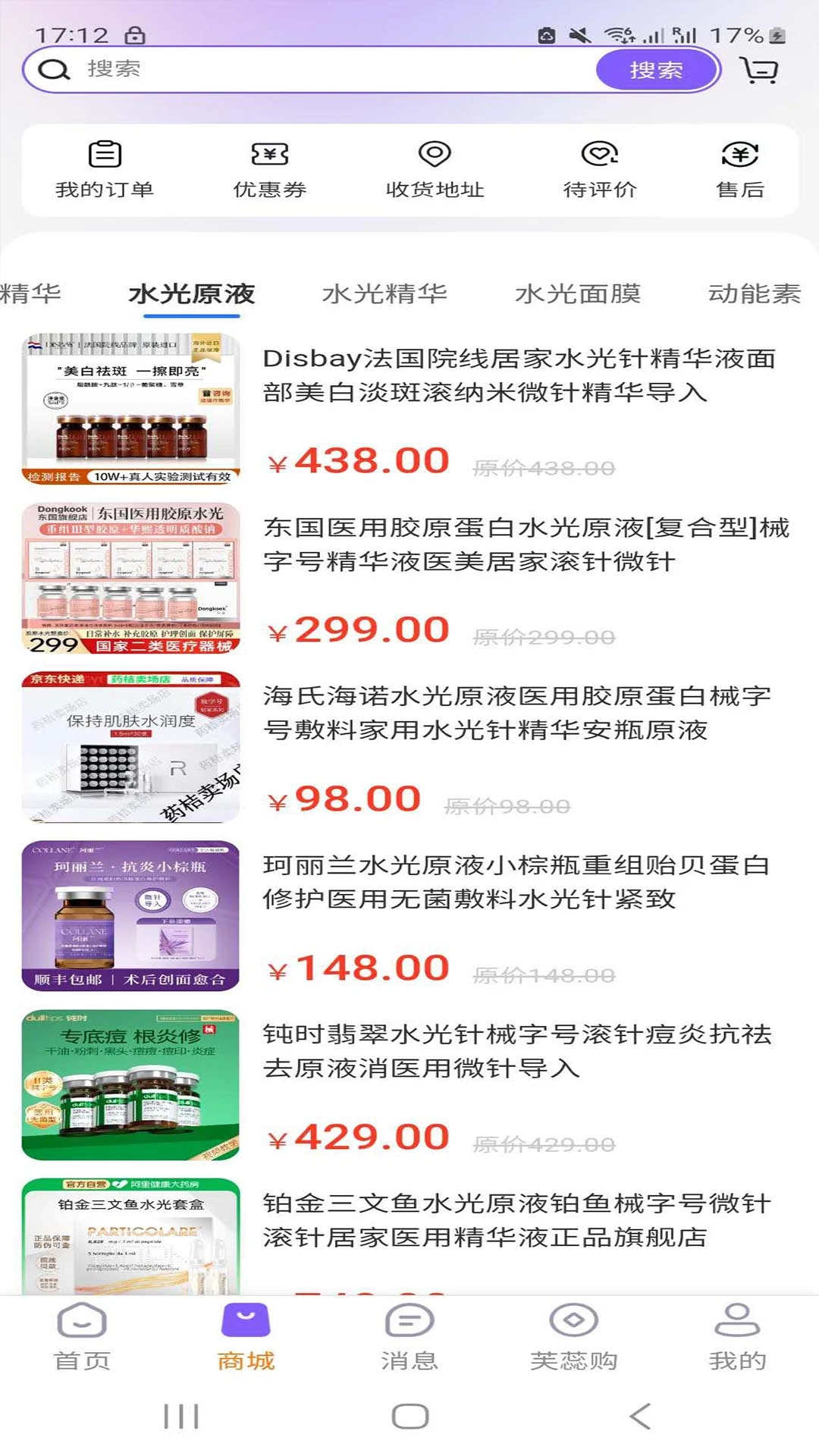The image size is (819, 1456).
Task: Open 售后 after-sales service
Action: pos(740,170)
